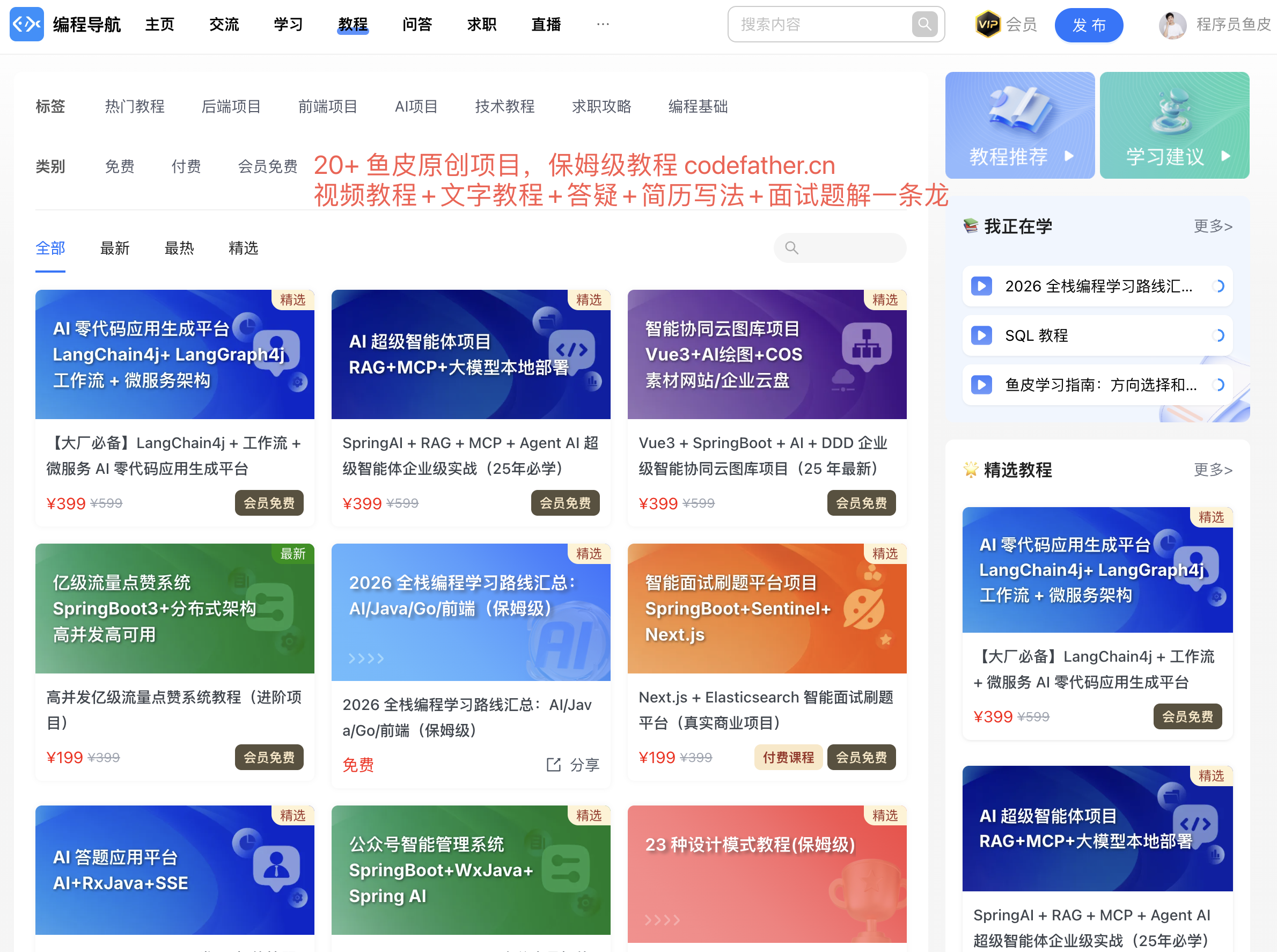
Task: Switch to the 求职 section
Action: pos(481,24)
